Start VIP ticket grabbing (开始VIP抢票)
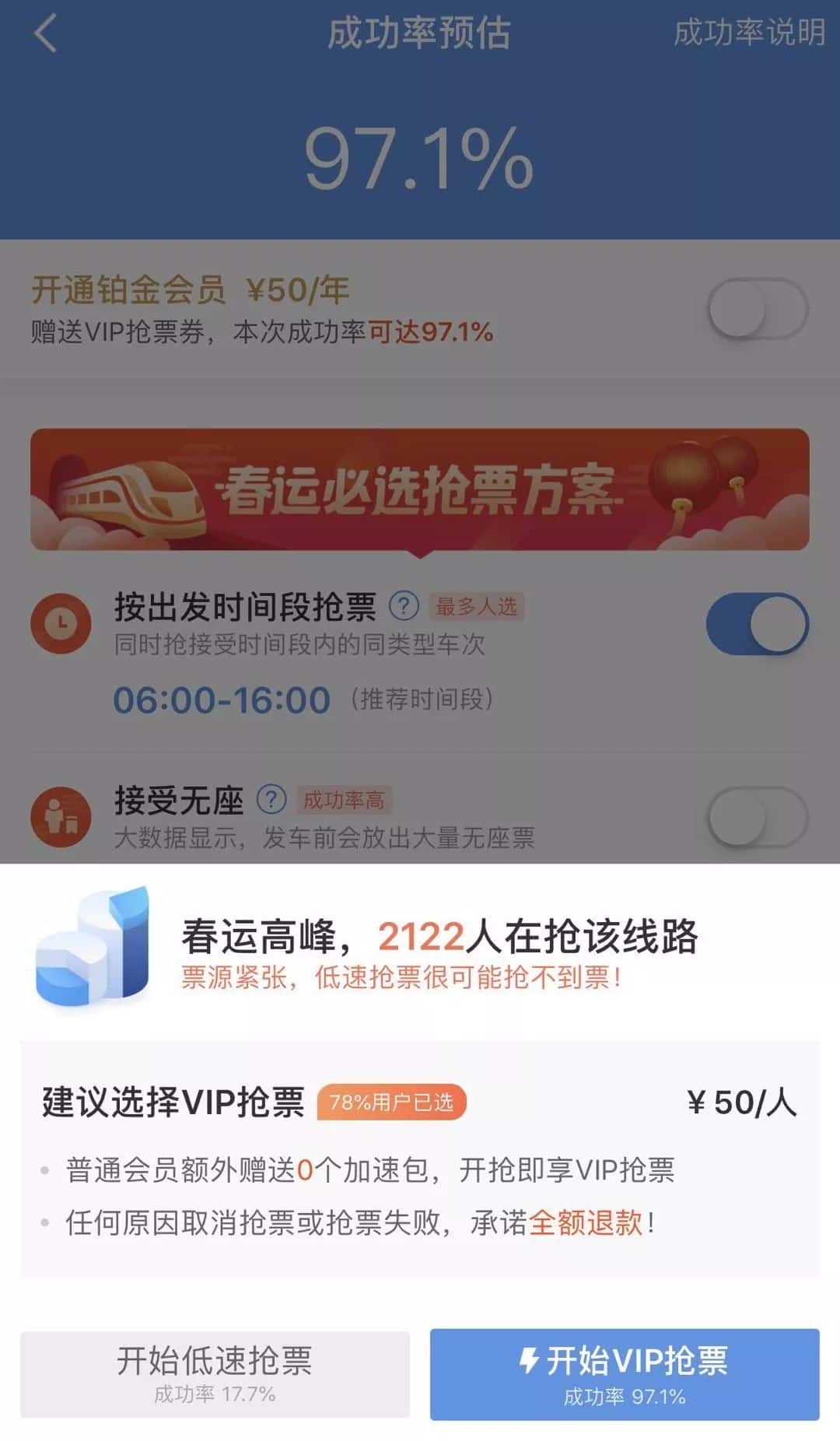840x1441 pixels. [x=625, y=1373]
